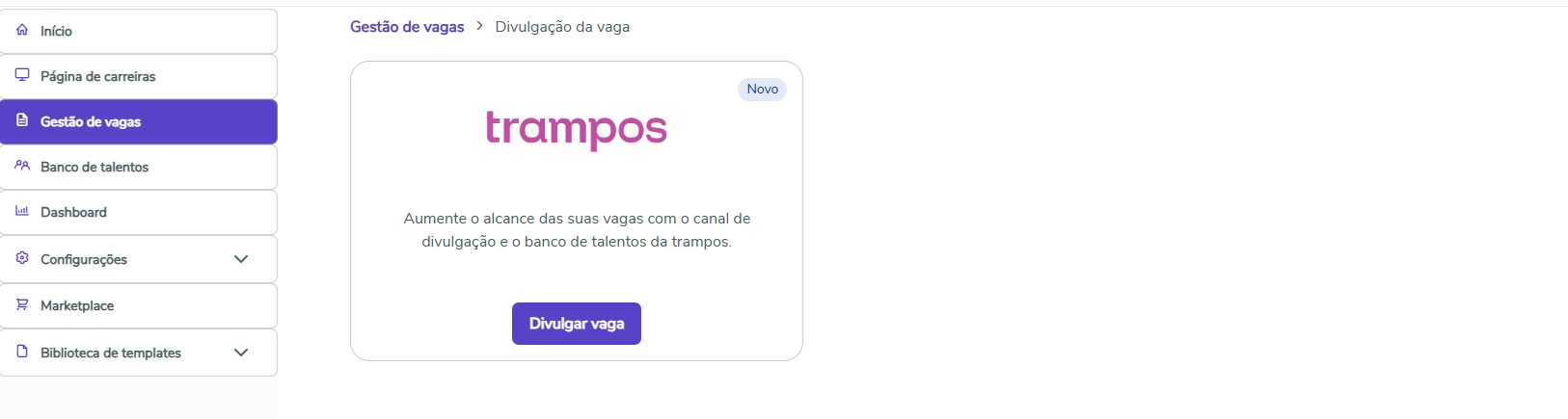Select Gestão de vagas in sidebar
This screenshot has width=1568, height=419.
pos(91,121)
